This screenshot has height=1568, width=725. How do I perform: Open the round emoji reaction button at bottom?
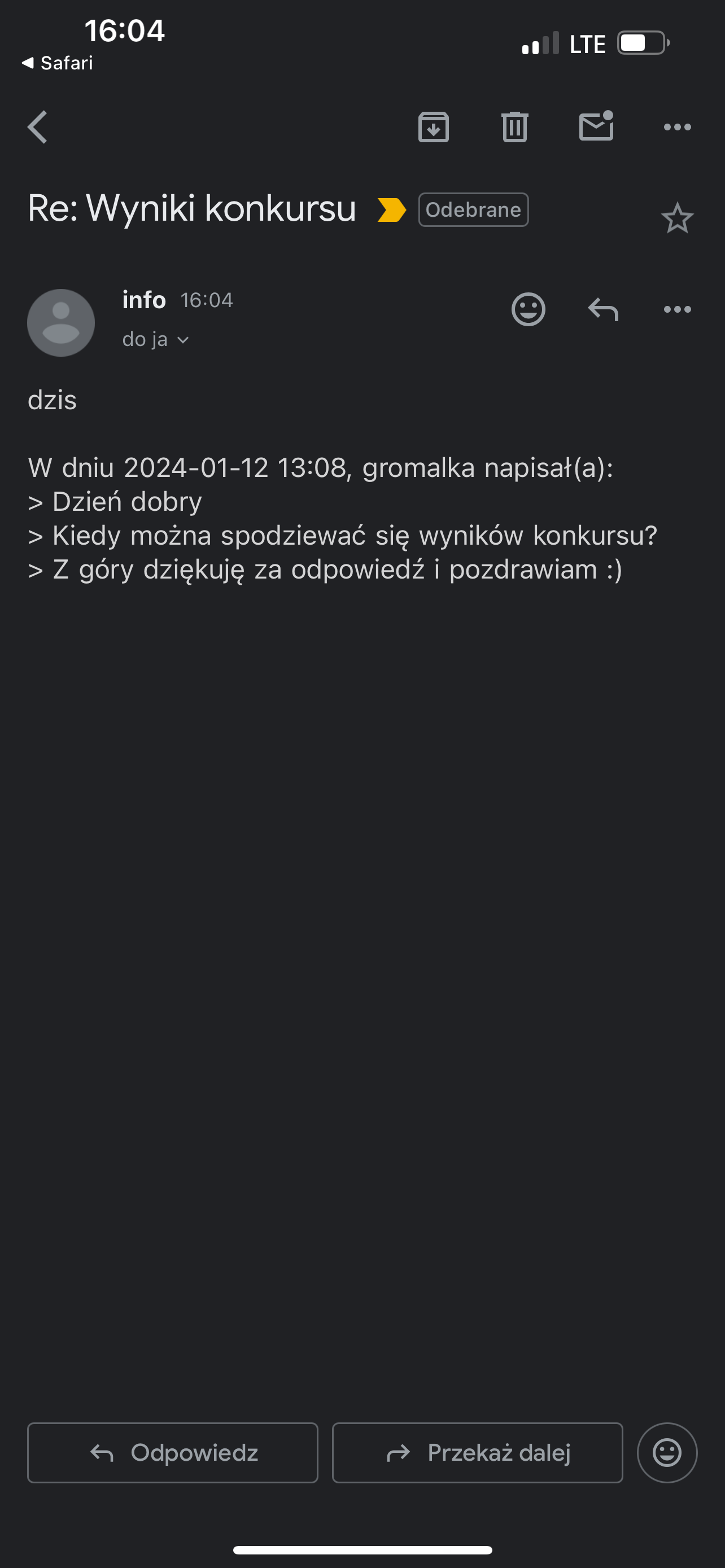tap(667, 1453)
